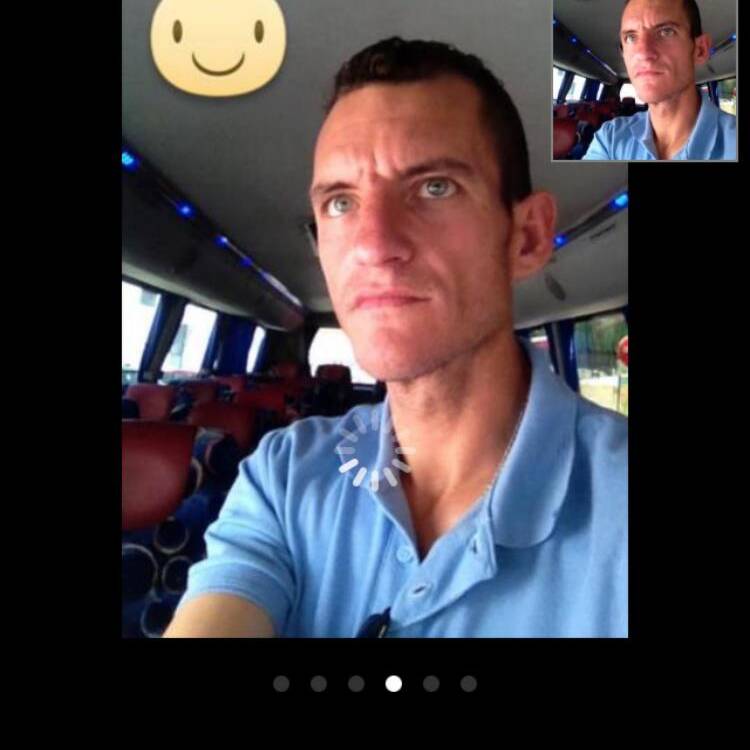This screenshot has width=750, height=750.
Task: Jump to the first photo dot
Action: coord(281,684)
